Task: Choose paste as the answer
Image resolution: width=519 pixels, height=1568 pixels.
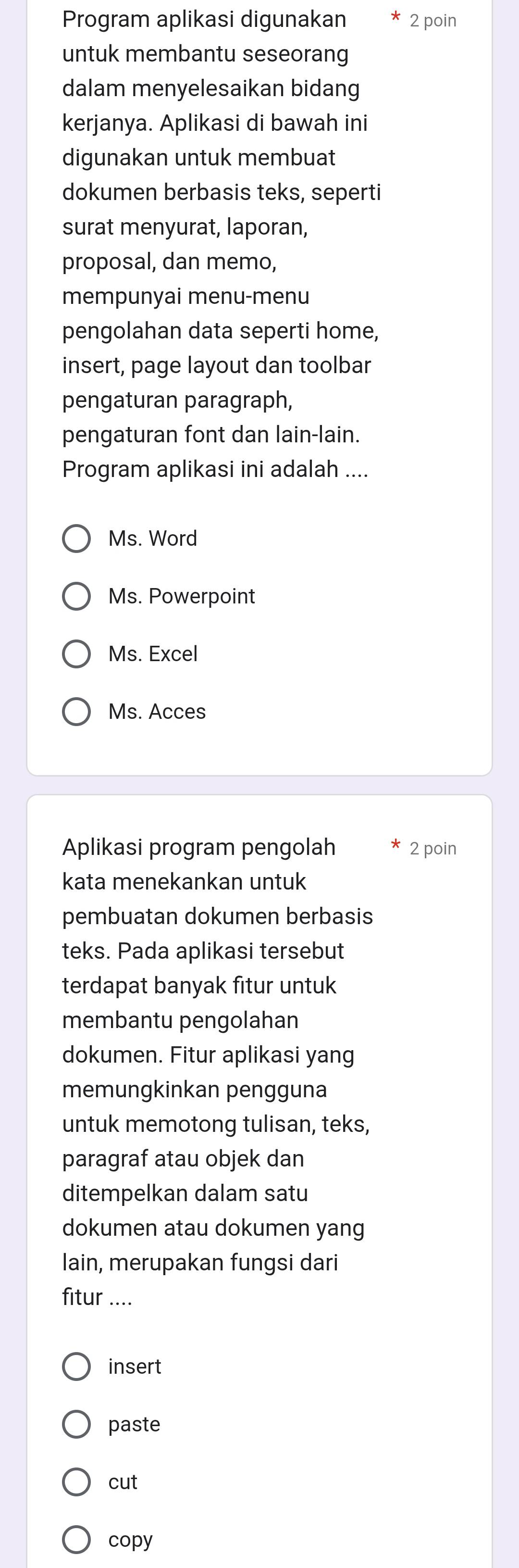Action: tap(77, 1424)
